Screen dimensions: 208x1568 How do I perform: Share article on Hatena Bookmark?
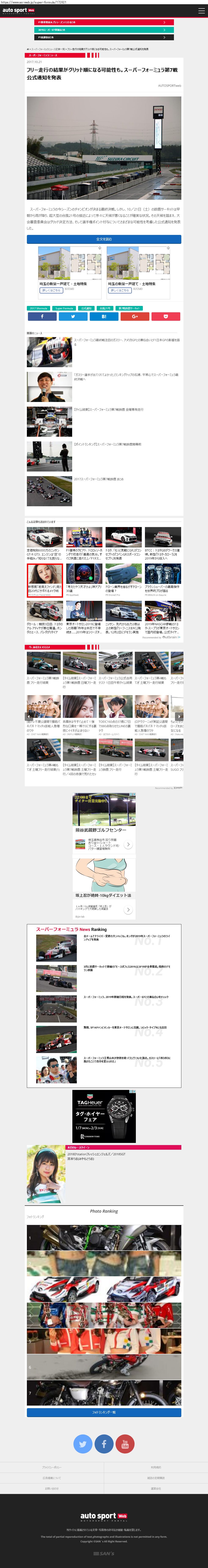click(x=104, y=317)
